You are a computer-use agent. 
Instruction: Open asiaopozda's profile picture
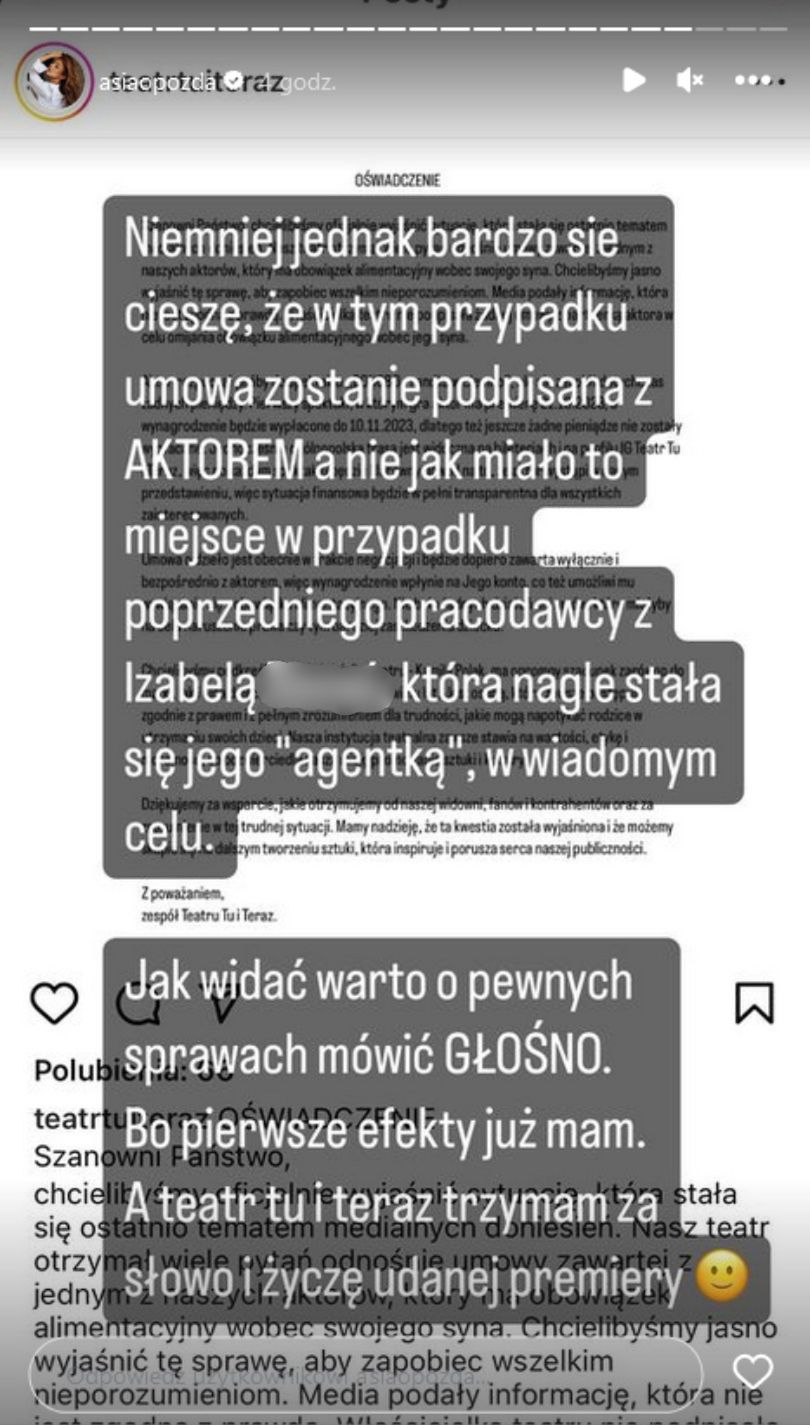coord(54,81)
